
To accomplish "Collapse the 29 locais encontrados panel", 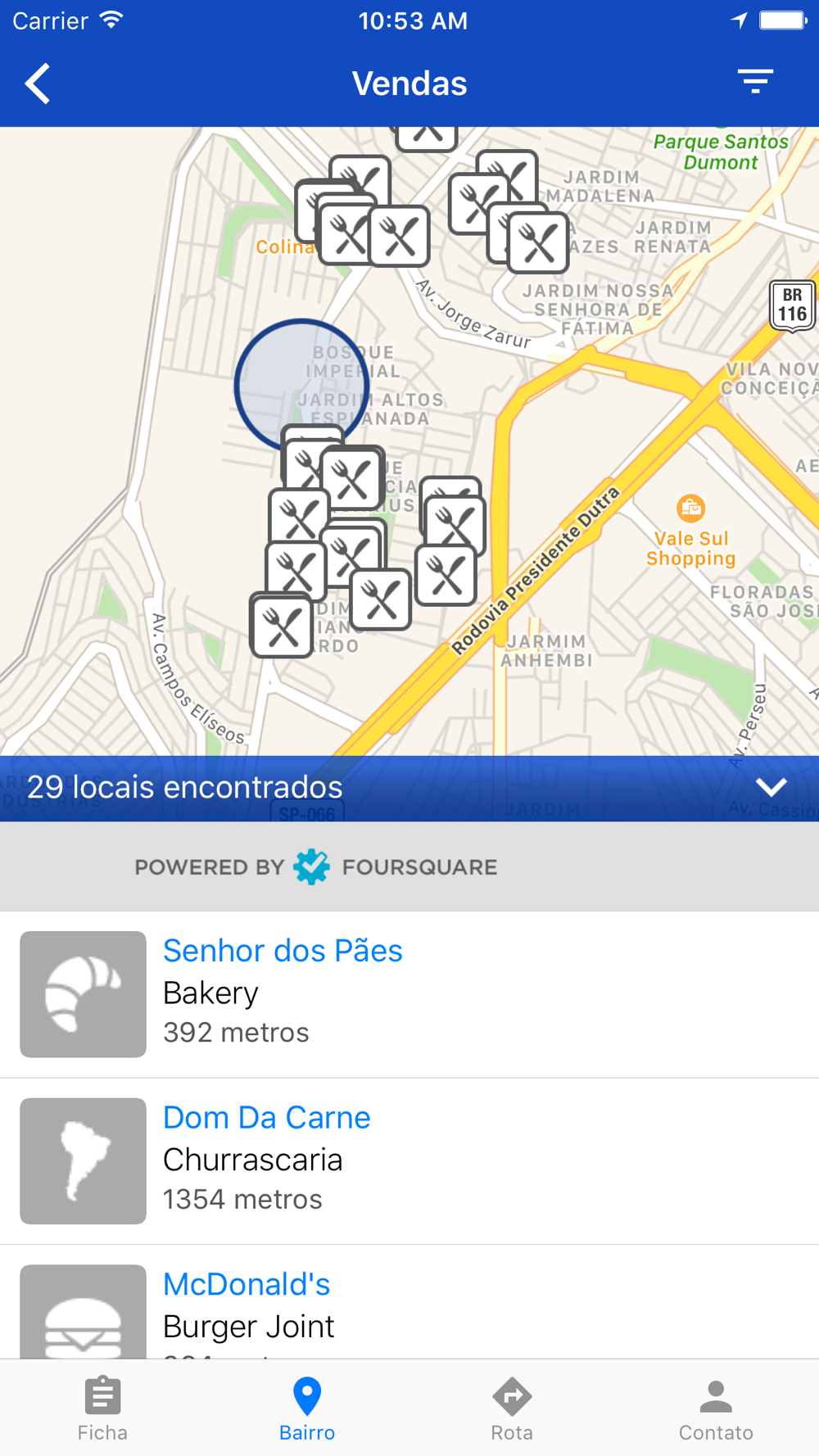I will click(771, 787).
